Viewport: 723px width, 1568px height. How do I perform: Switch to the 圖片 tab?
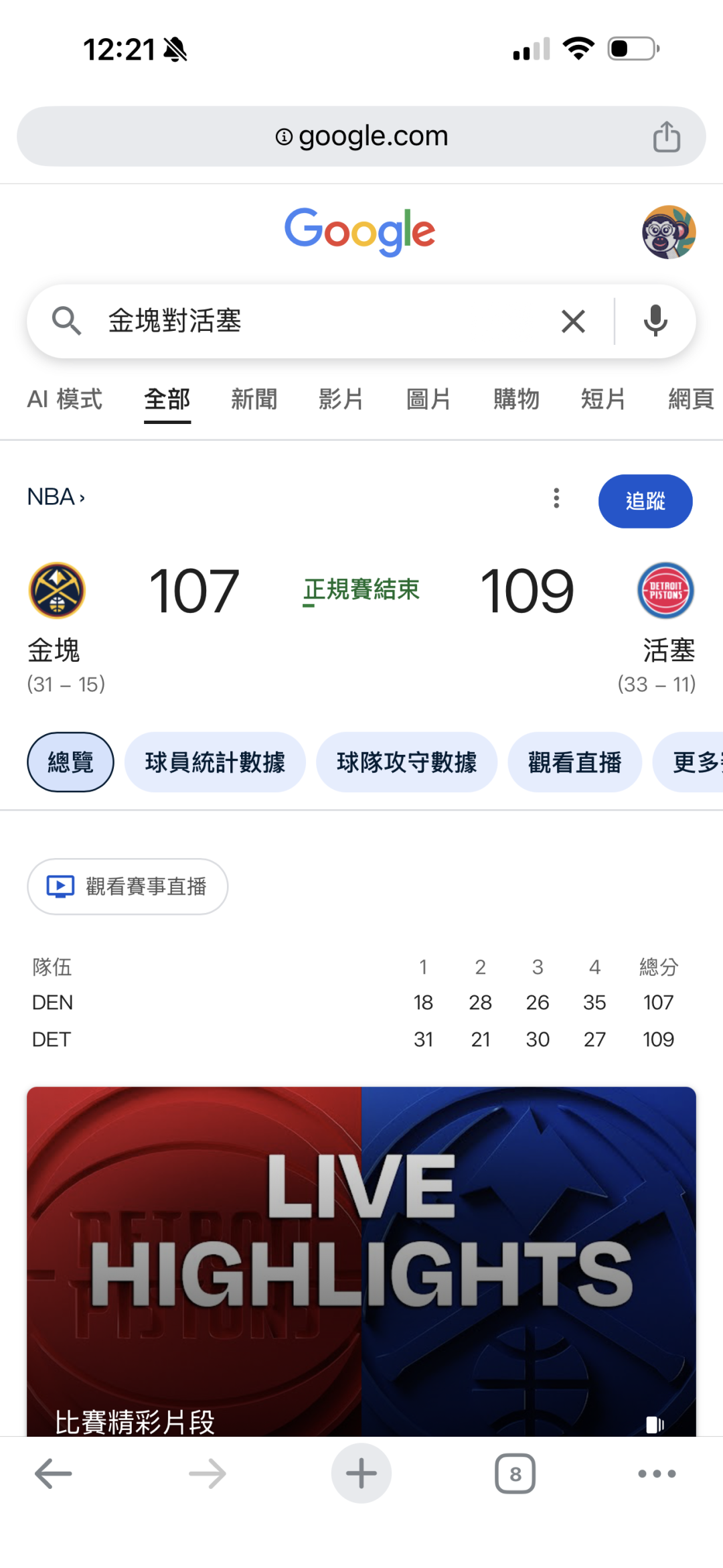(x=428, y=399)
